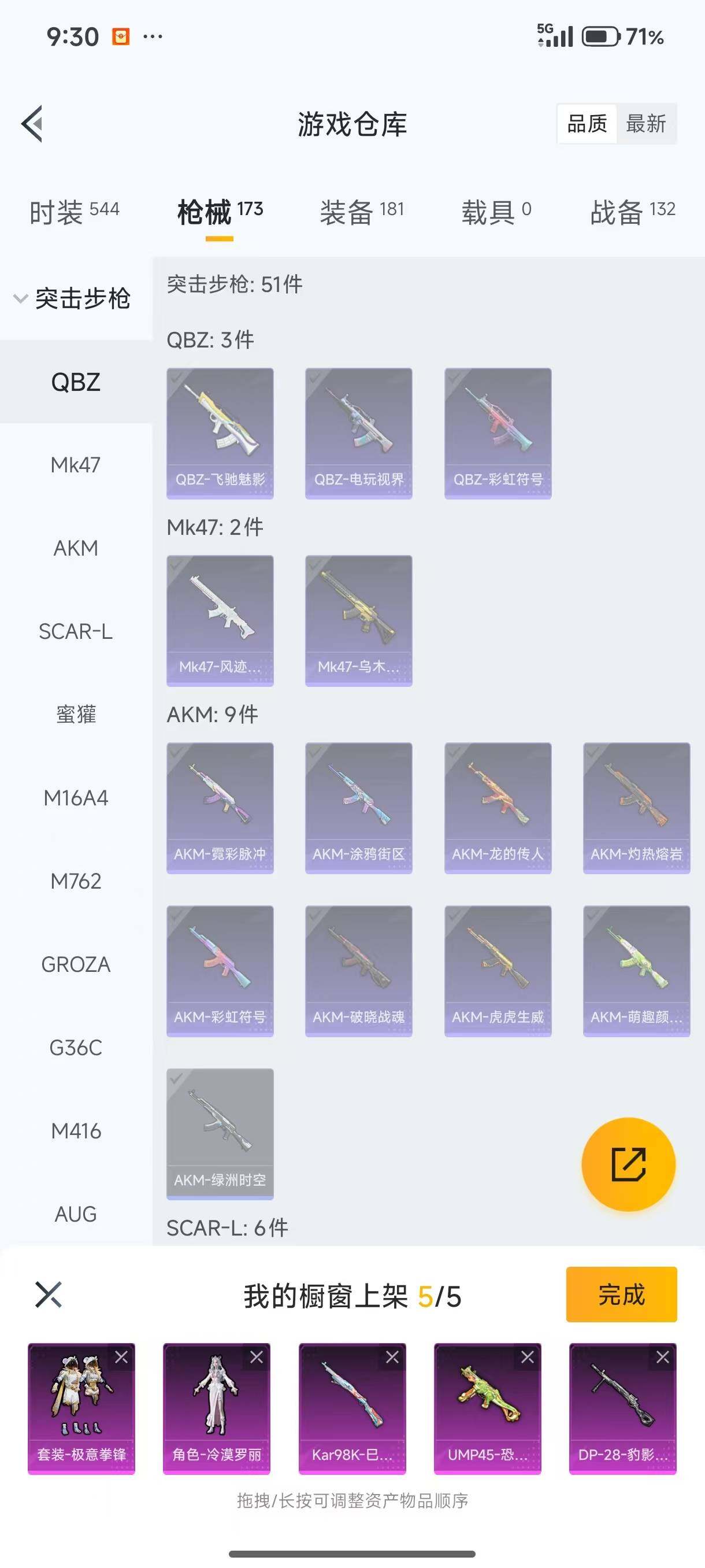Select AKM in the side list

pos(76,548)
